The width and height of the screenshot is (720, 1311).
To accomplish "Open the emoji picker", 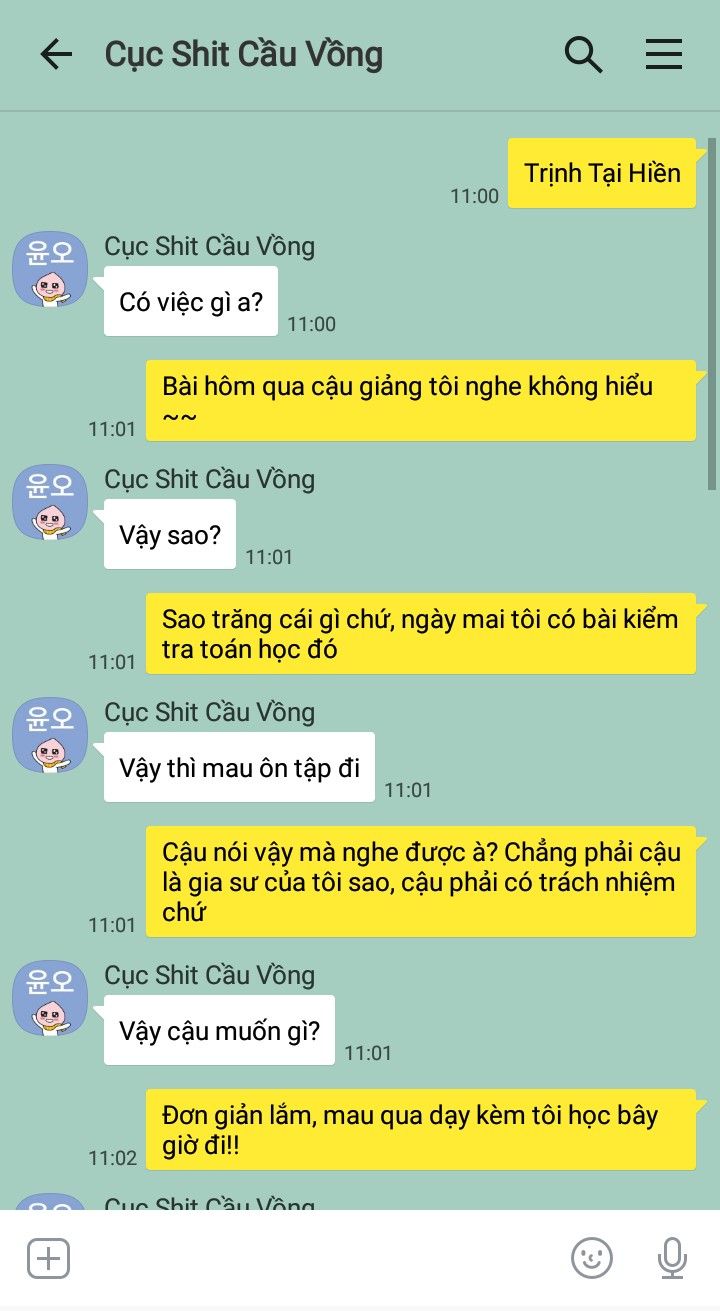I will pyautogui.click(x=591, y=1257).
